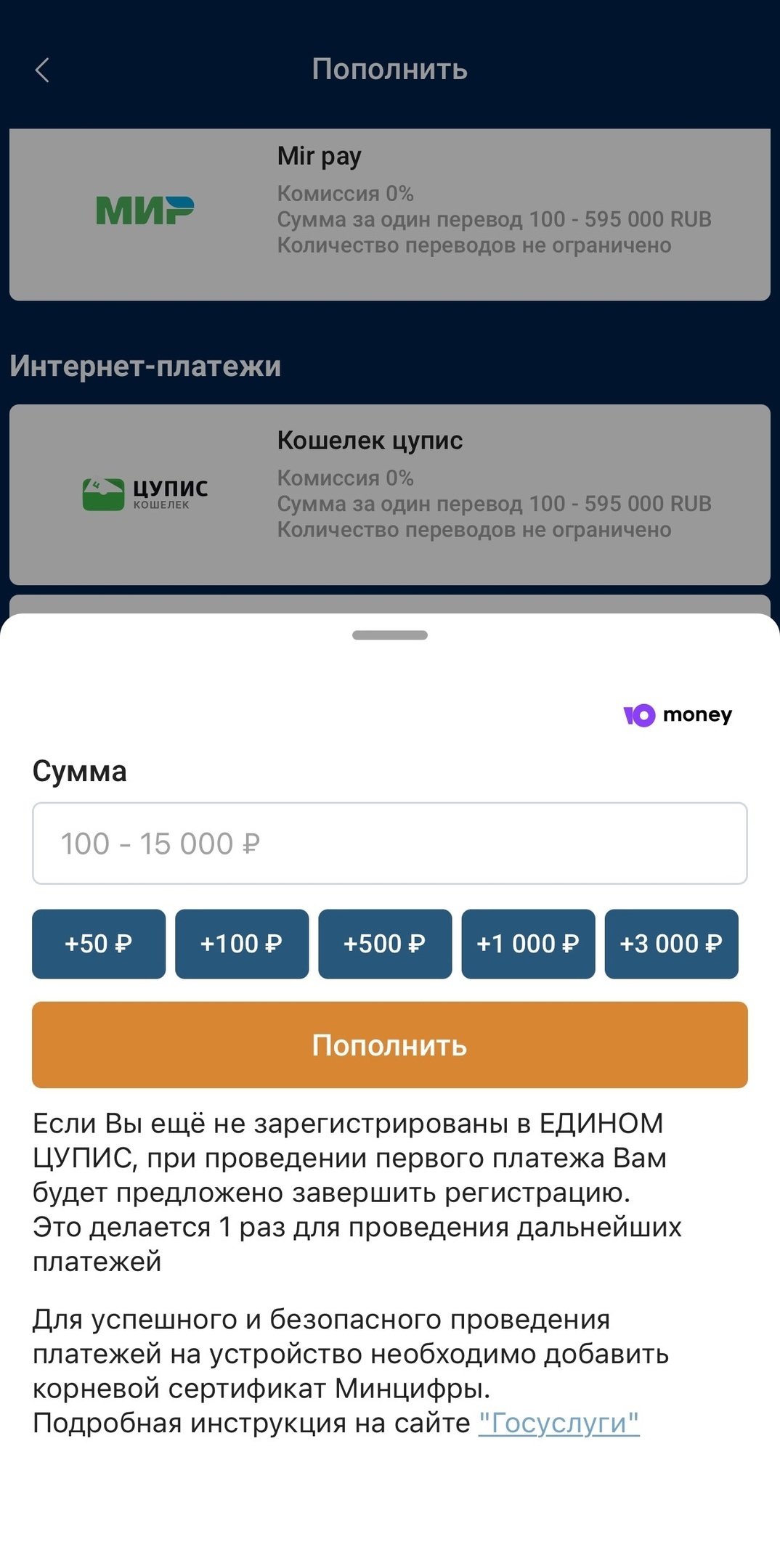Add +50 ₽ to the amount

coord(99,944)
